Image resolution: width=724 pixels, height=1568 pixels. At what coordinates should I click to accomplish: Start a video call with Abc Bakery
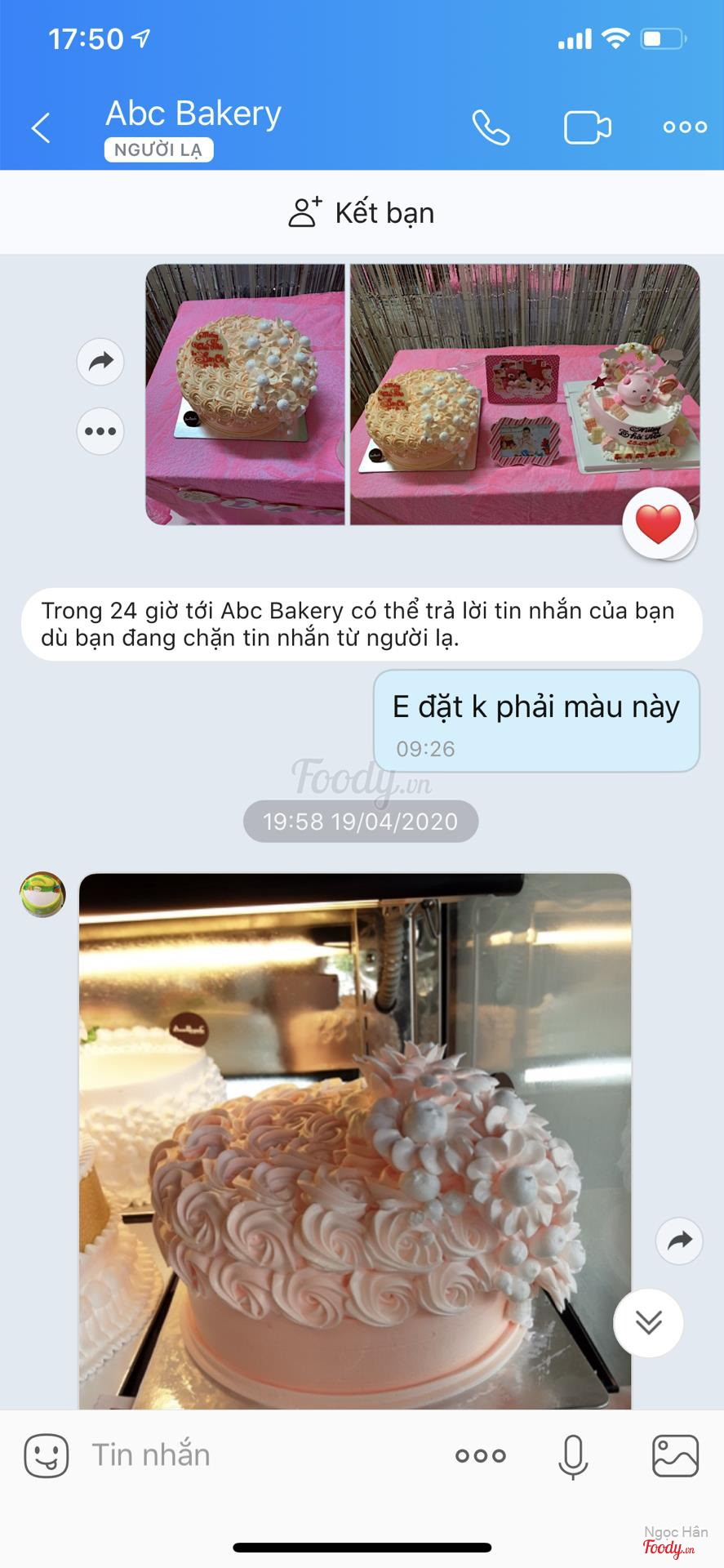point(587,127)
